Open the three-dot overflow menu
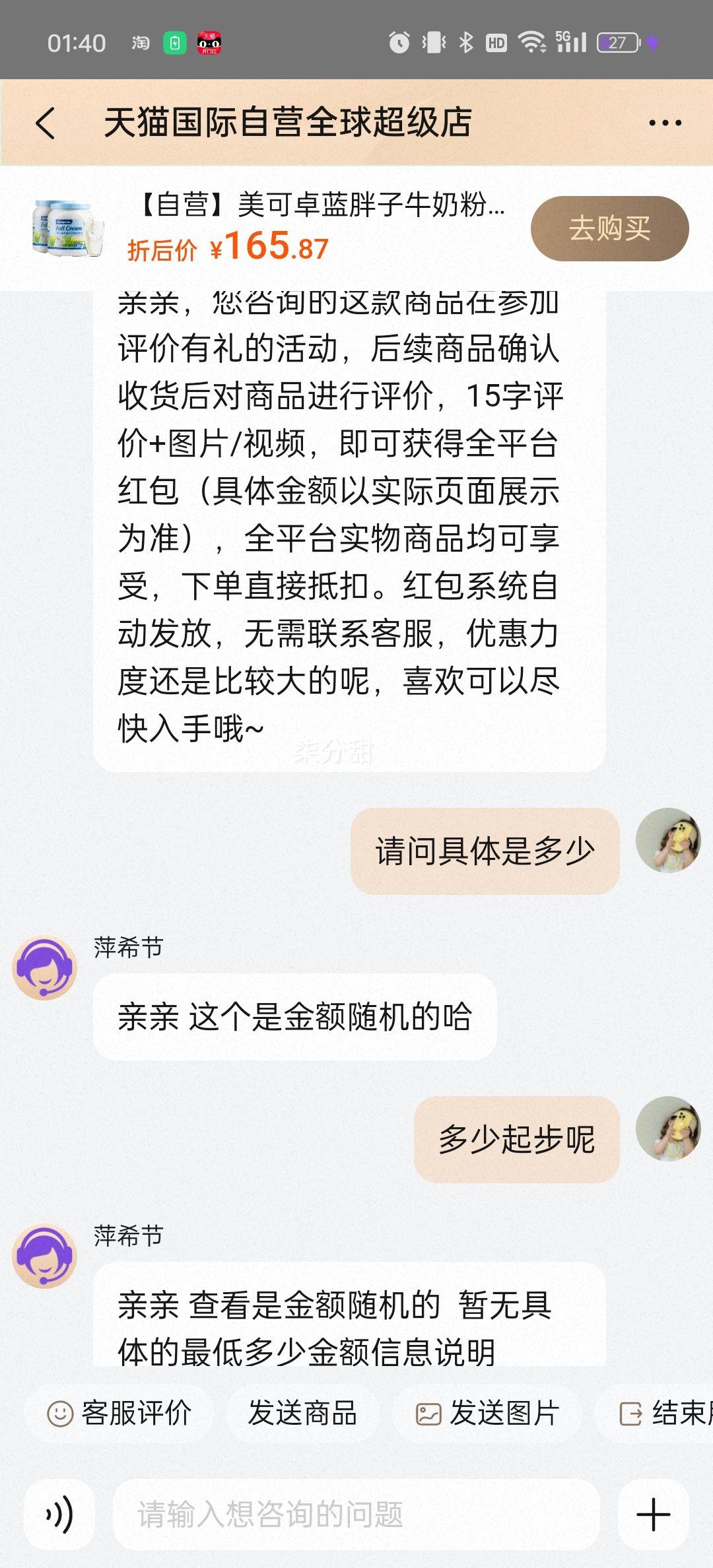Viewport: 713px width, 1568px height. point(664,123)
